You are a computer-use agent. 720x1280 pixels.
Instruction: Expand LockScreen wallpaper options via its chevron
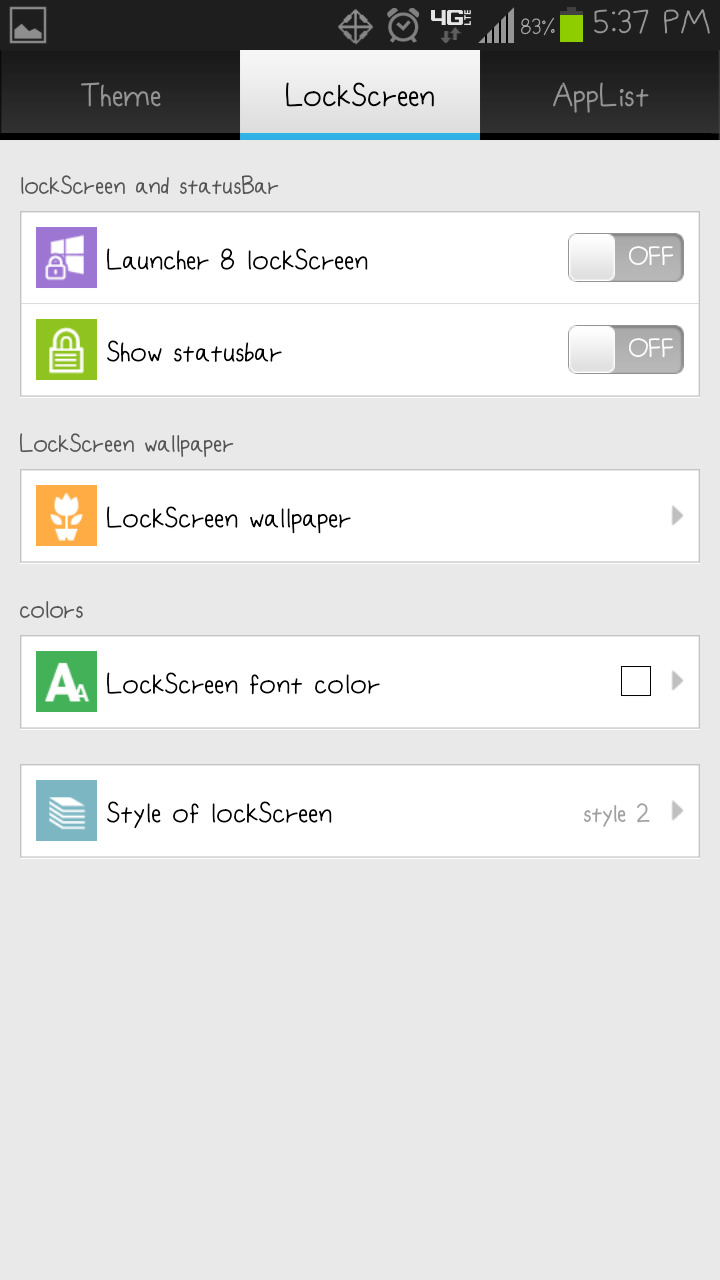pos(676,516)
